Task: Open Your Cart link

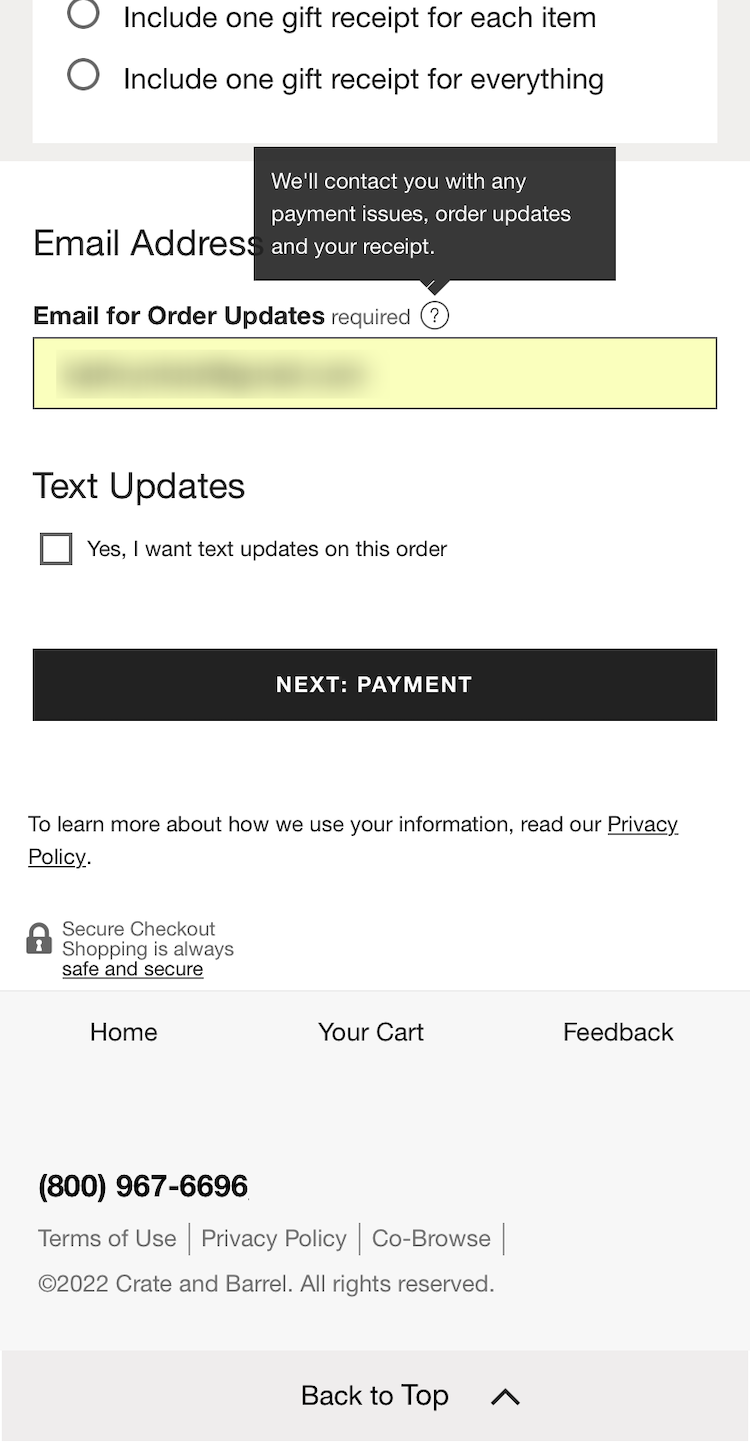Action: pyautogui.click(x=371, y=1032)
